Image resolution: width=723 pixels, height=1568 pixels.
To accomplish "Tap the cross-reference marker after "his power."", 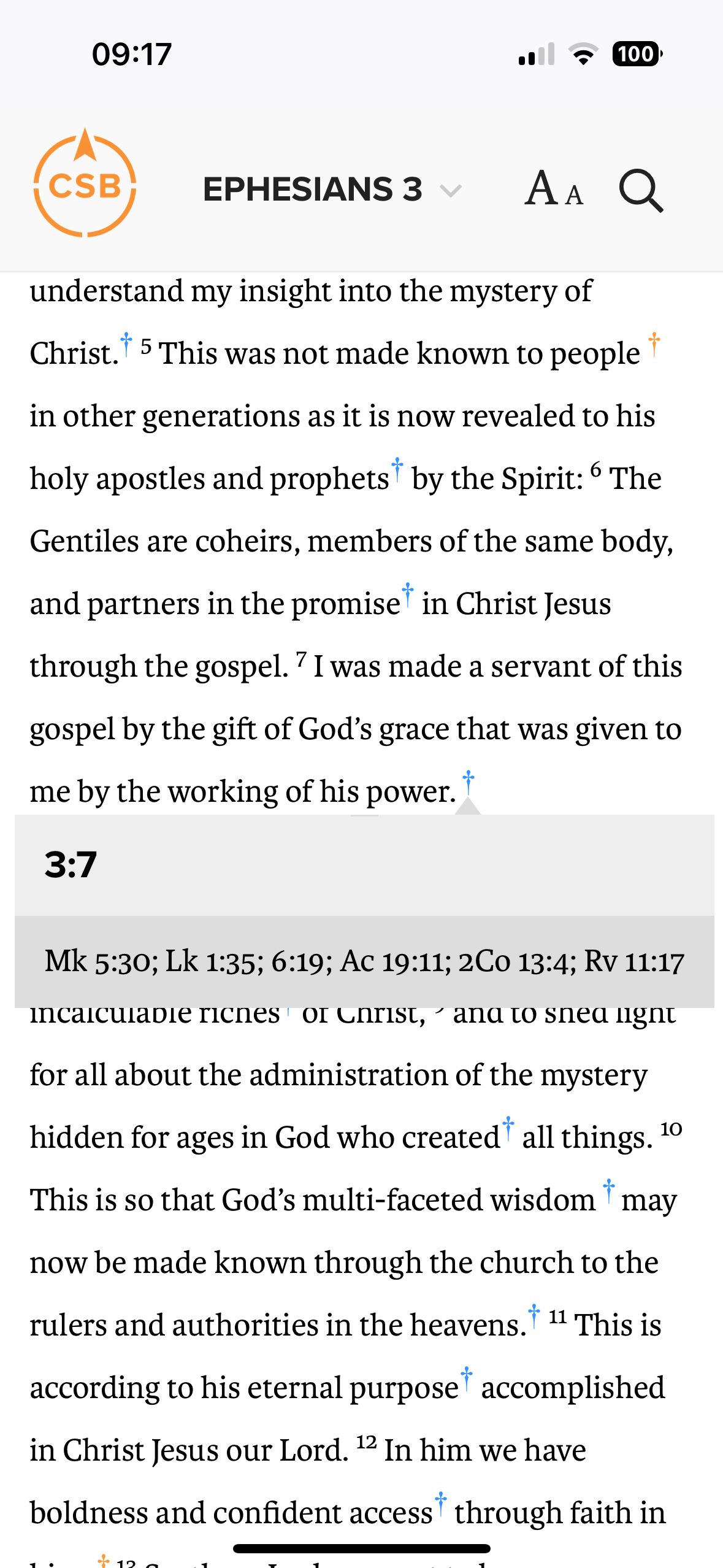I will coord(469,782).
